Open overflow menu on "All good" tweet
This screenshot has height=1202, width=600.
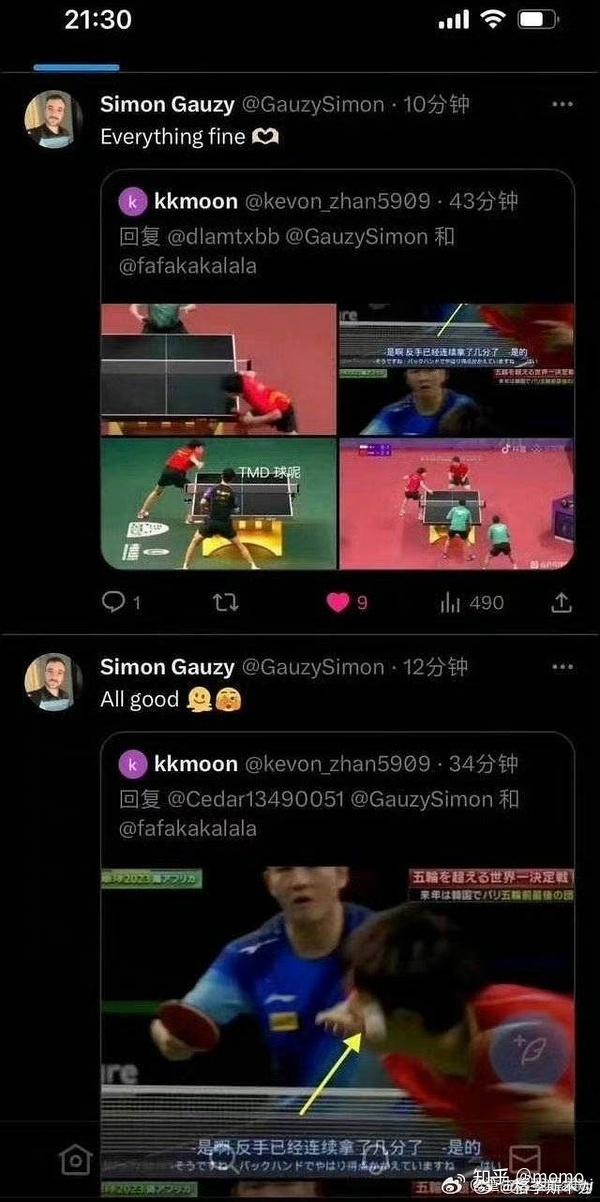click(x=562, y=667)
